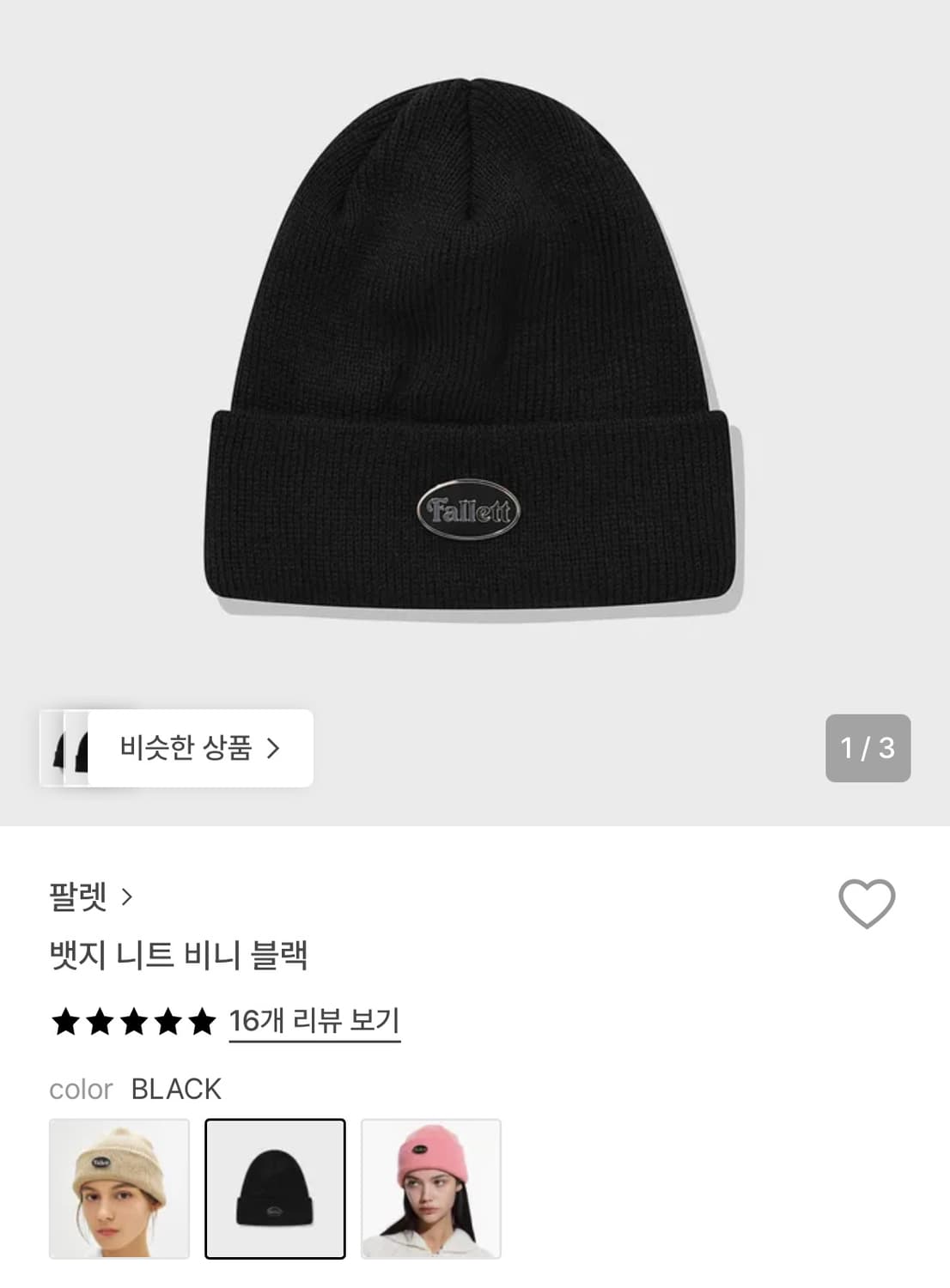Image resolution: width=950 pixels, height=1288 pixels.
Task: Click the fifth star in the rating display
Action: (200, 1021)
